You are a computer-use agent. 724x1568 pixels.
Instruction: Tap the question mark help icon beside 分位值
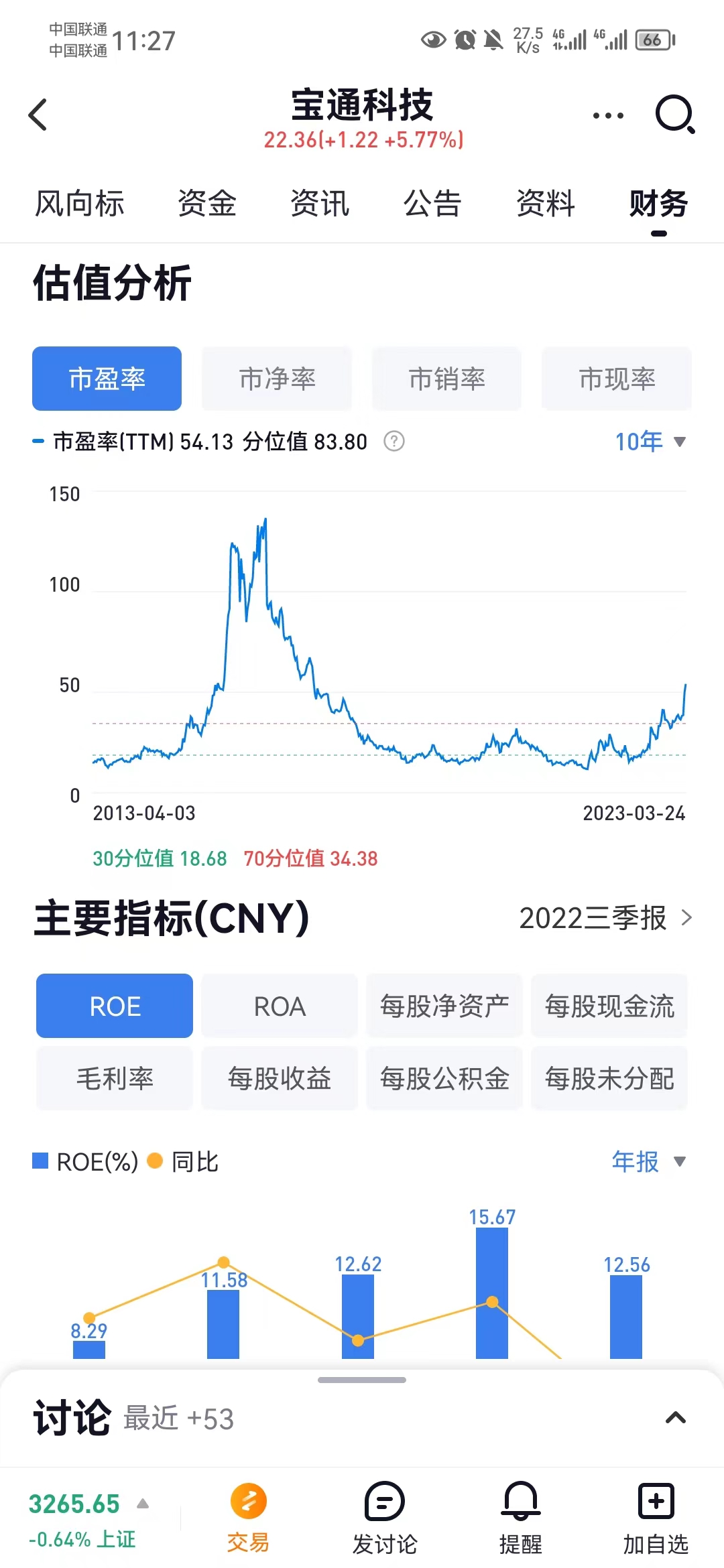pyautogui.click(x=395, y=442)
